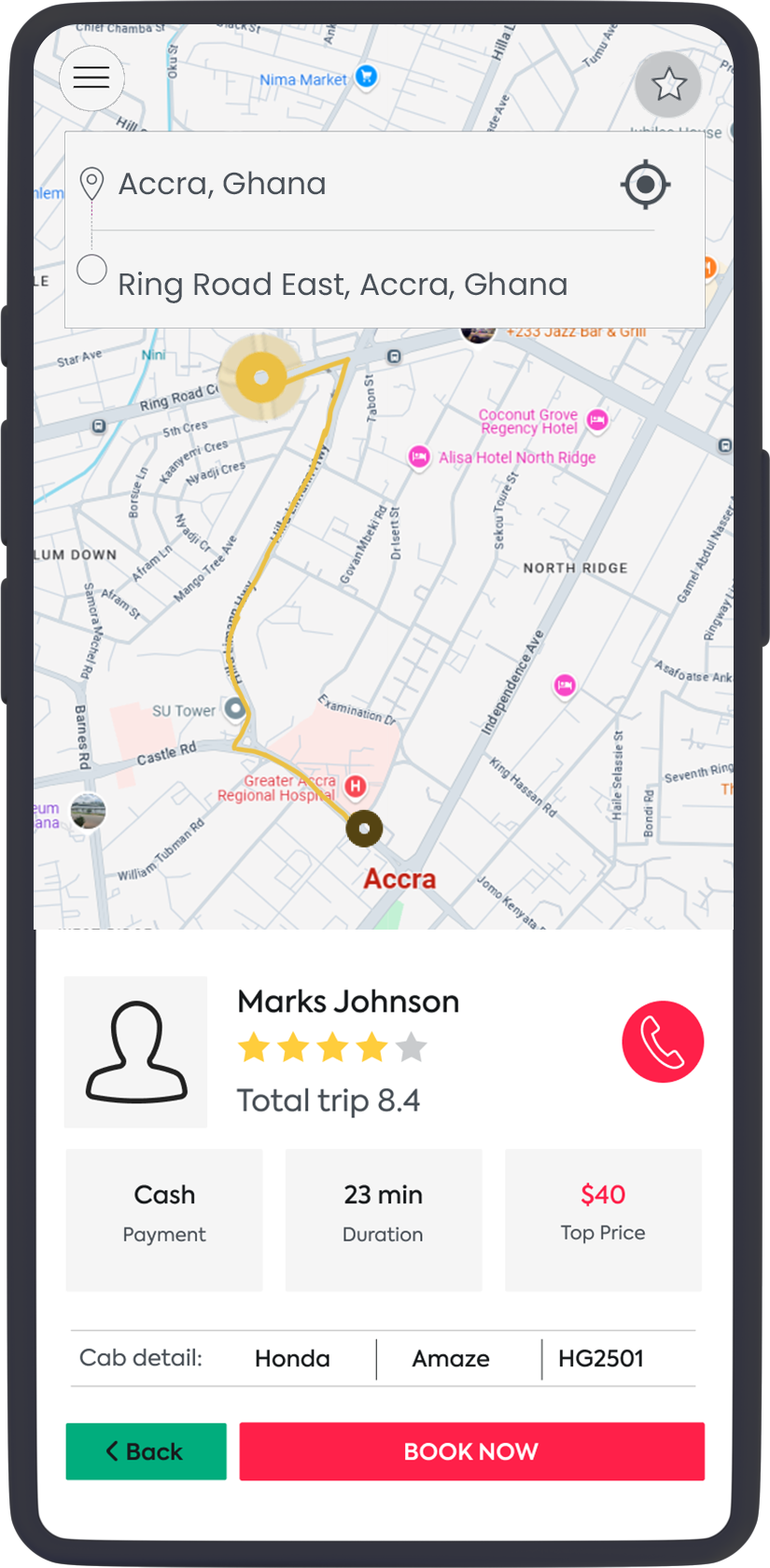
Task: Edit destination Ring Road East field
Action: pos(342,285)
